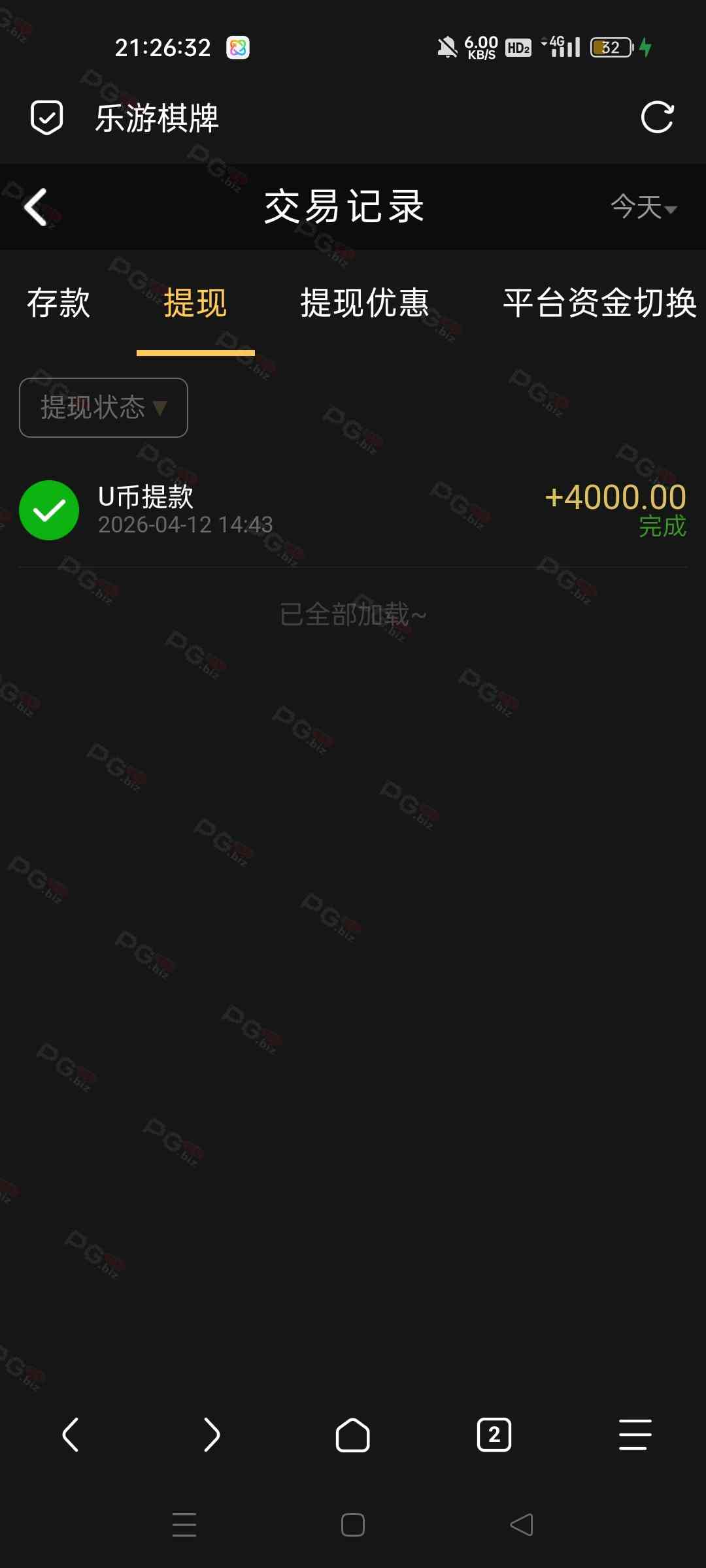
Task: Reload the page with the refresh icon
Action: pyautogui.click(x=657, y=118)
